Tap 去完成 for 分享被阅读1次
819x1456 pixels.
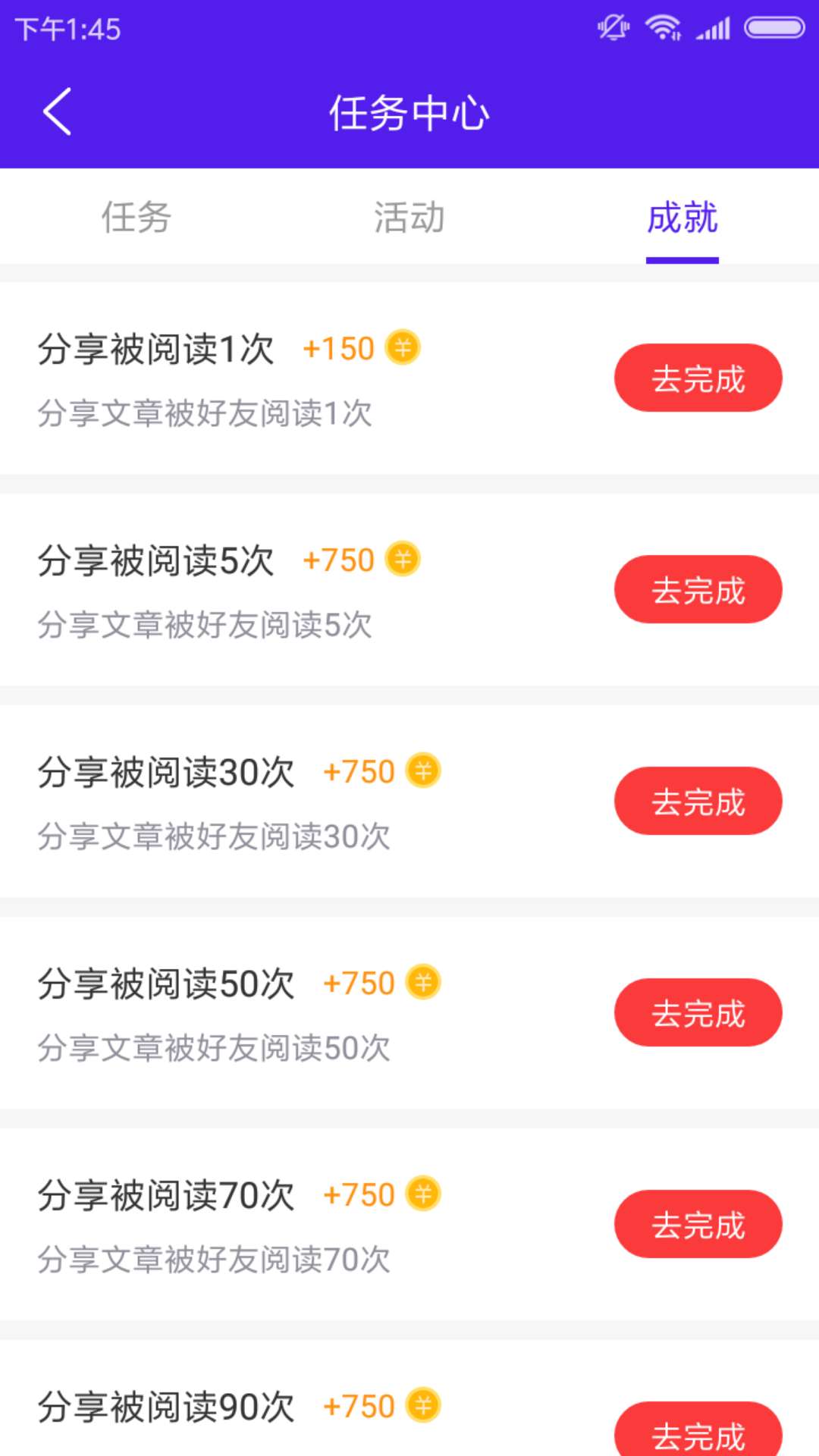[x=698, y=377]
